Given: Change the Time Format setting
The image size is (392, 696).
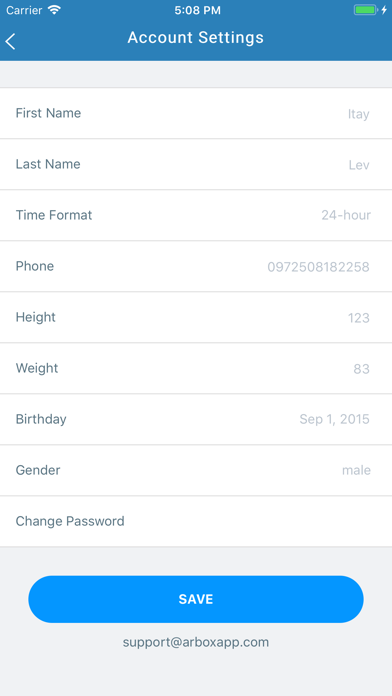Looking at the screenshot, I should [196, 215].
